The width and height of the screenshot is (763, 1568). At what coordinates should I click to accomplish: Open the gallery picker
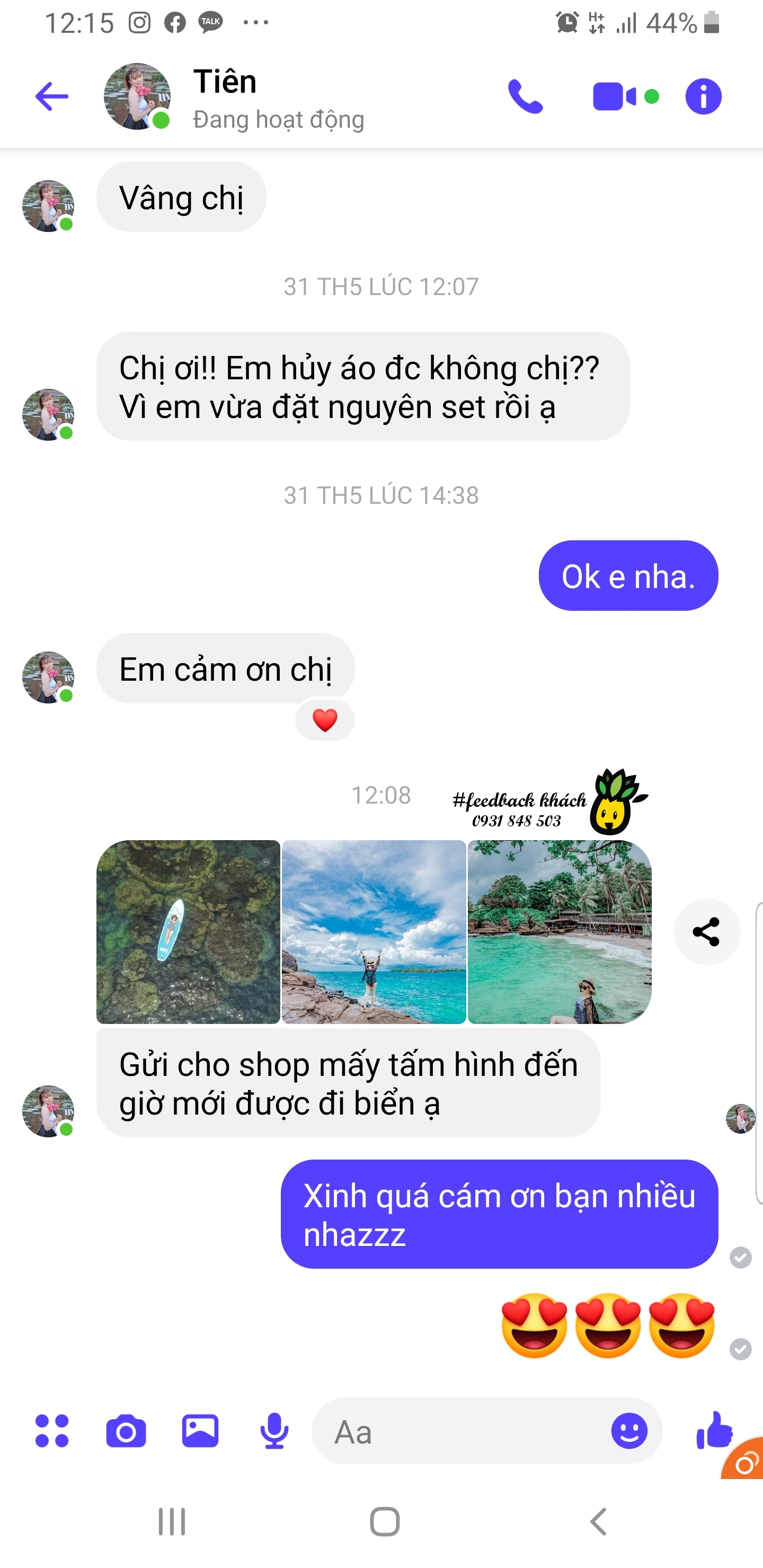(200, 1430)
